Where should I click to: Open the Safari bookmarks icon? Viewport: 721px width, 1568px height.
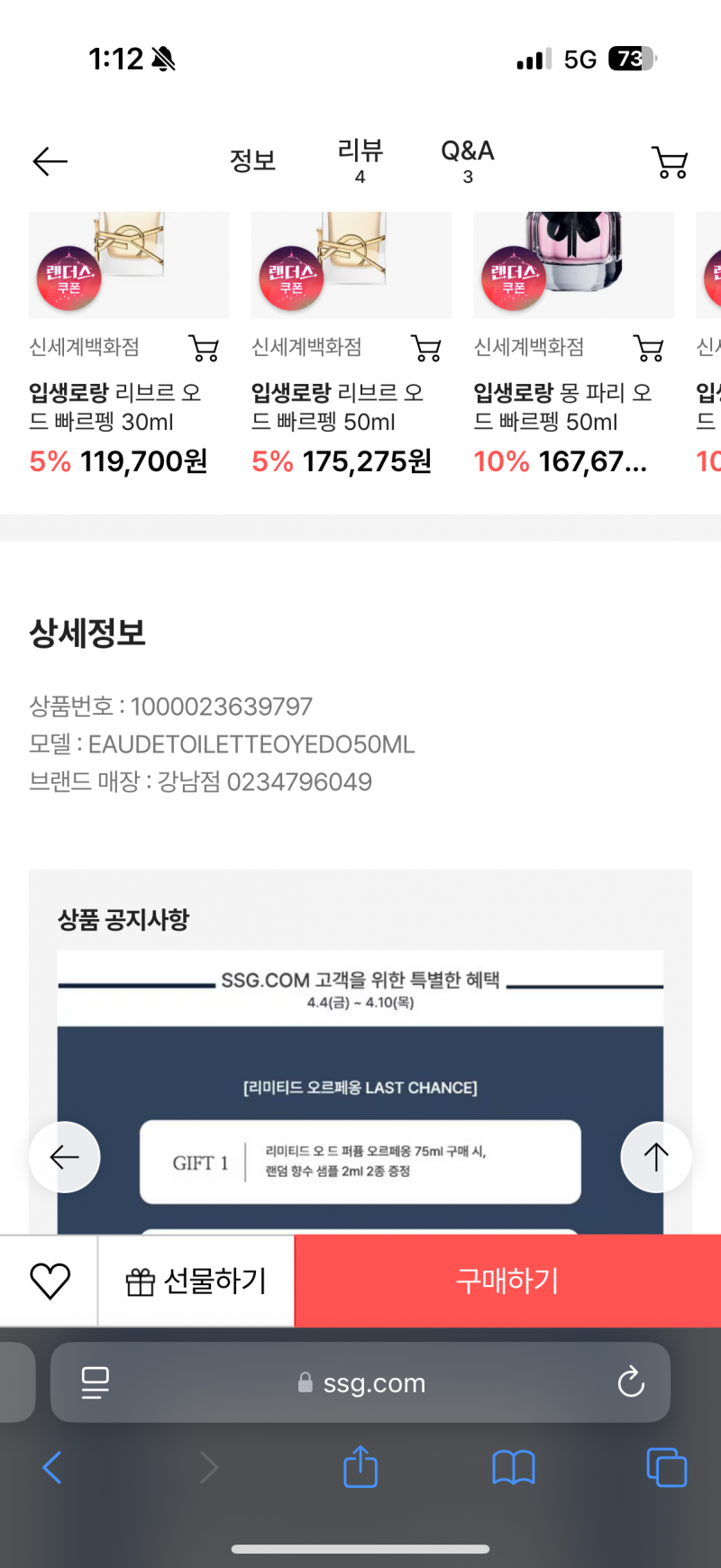tap(514, 1467)
